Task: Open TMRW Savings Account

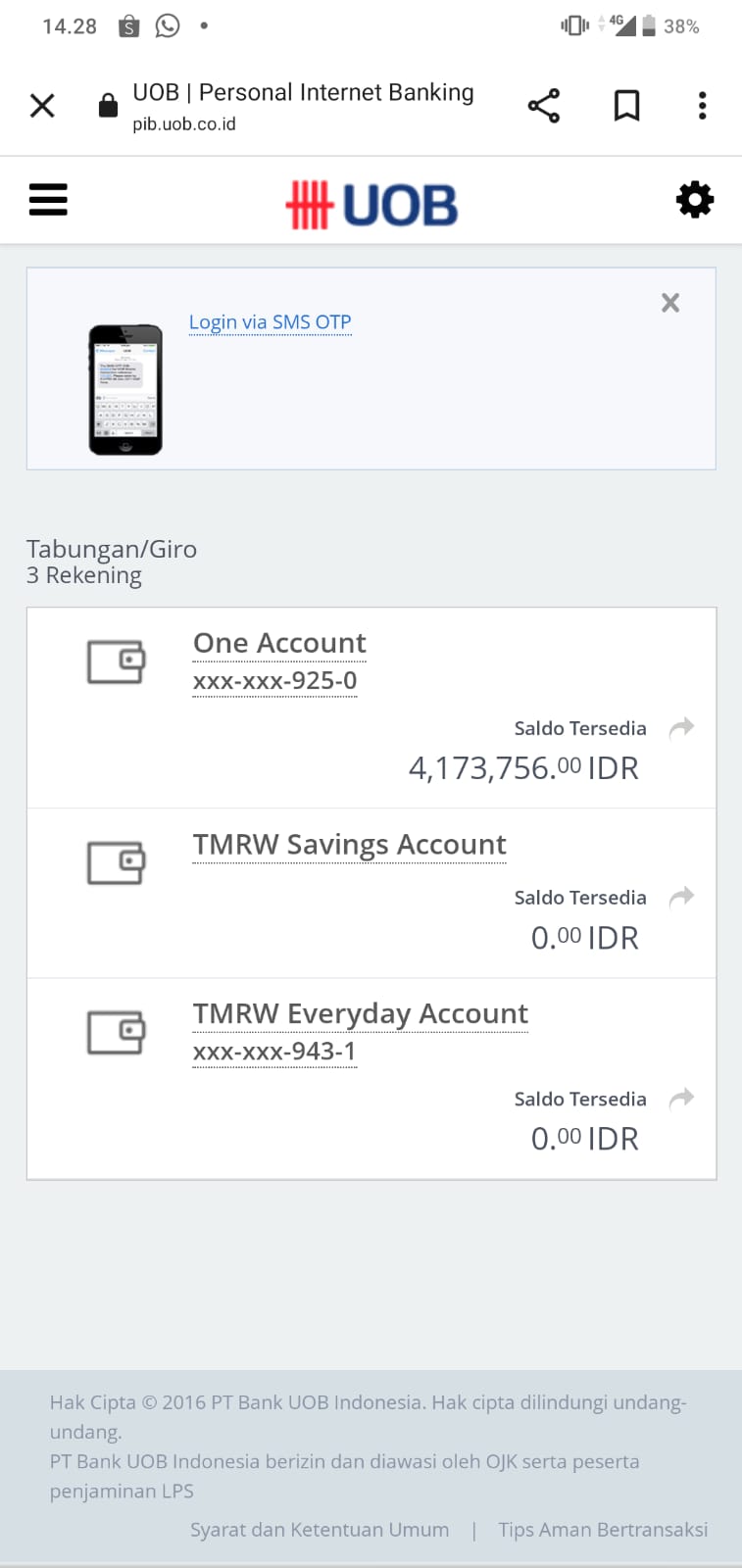Action: coord(350,845)
